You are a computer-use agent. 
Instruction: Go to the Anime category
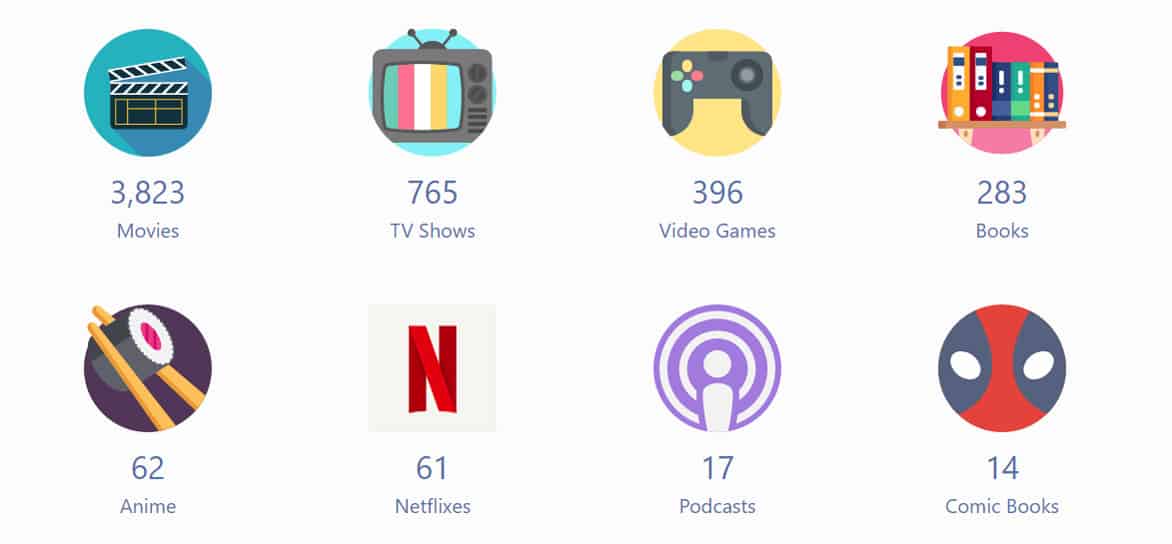(147, 368)
